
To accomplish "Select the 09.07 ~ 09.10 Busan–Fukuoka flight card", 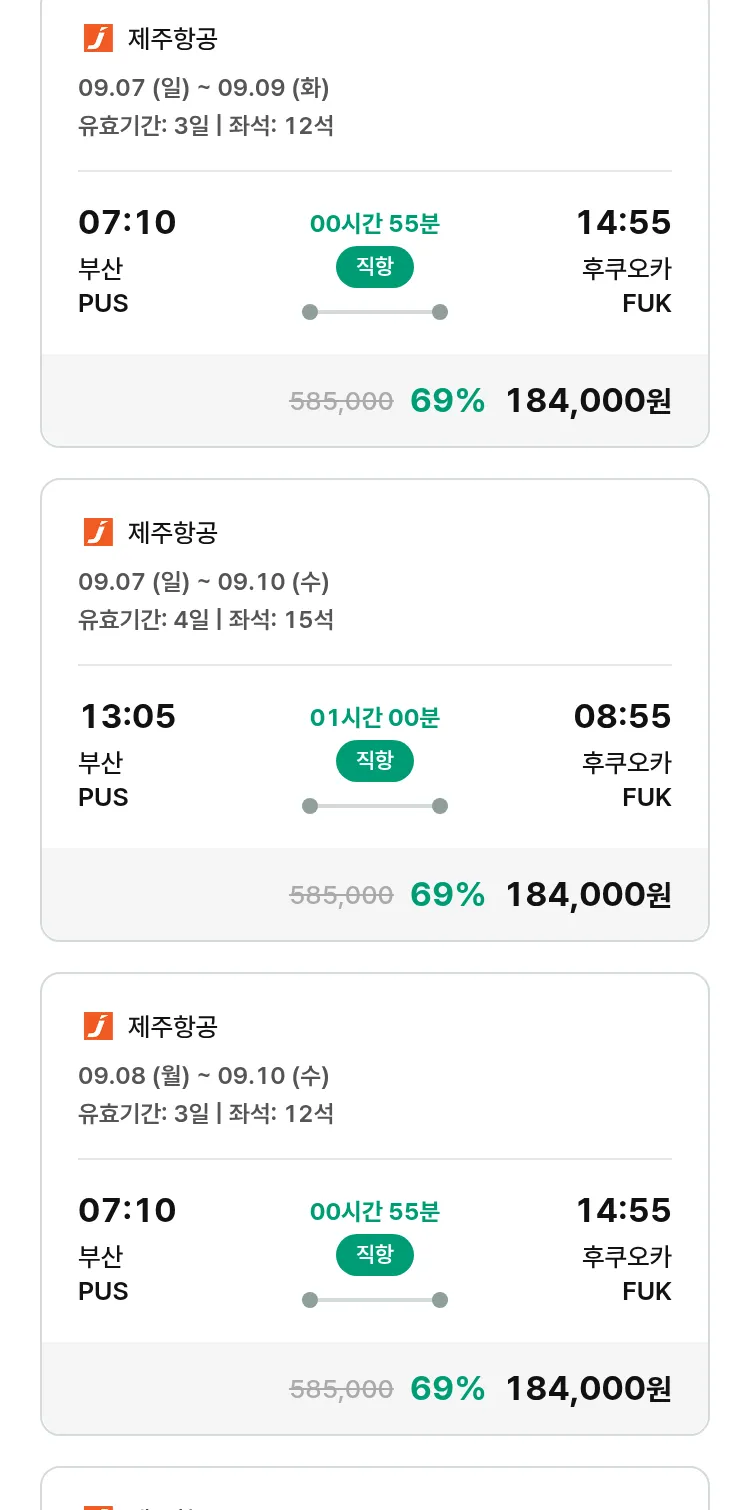I will [375, 710].
